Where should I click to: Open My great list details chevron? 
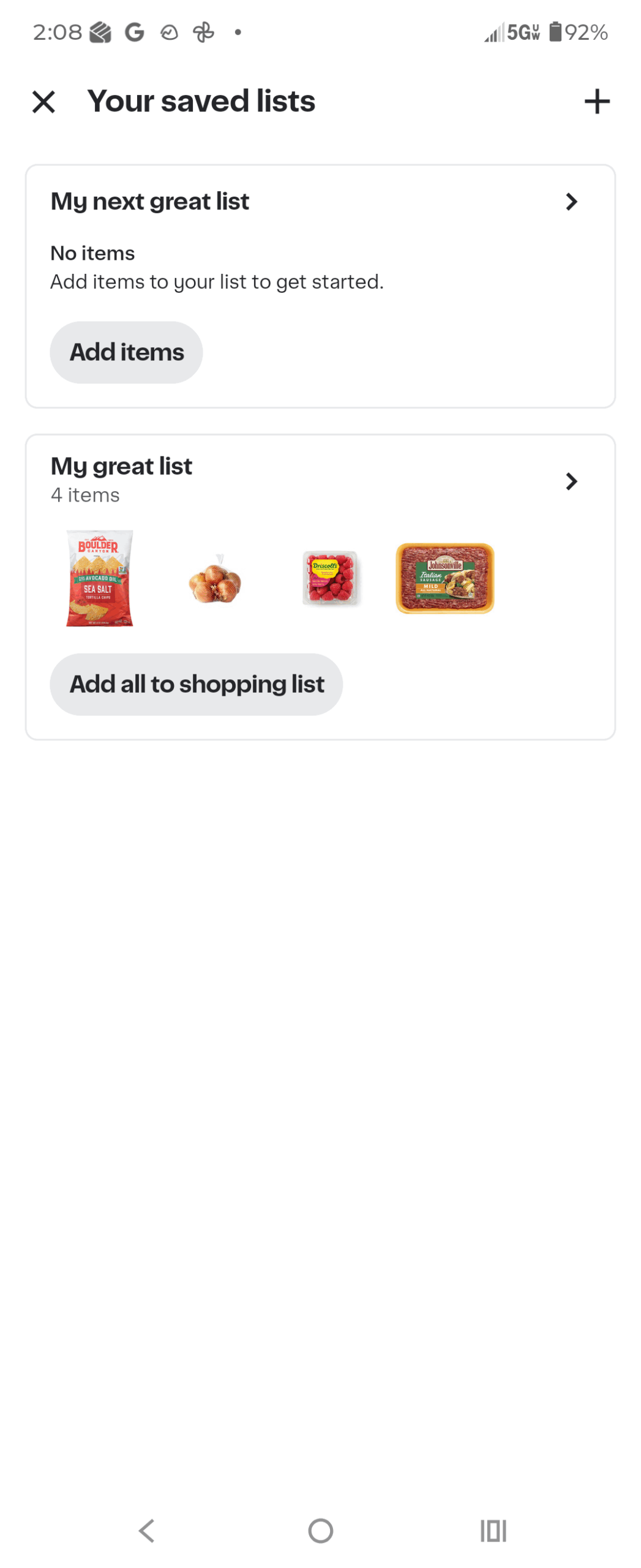pyautogui.click(x=571, y=481)
